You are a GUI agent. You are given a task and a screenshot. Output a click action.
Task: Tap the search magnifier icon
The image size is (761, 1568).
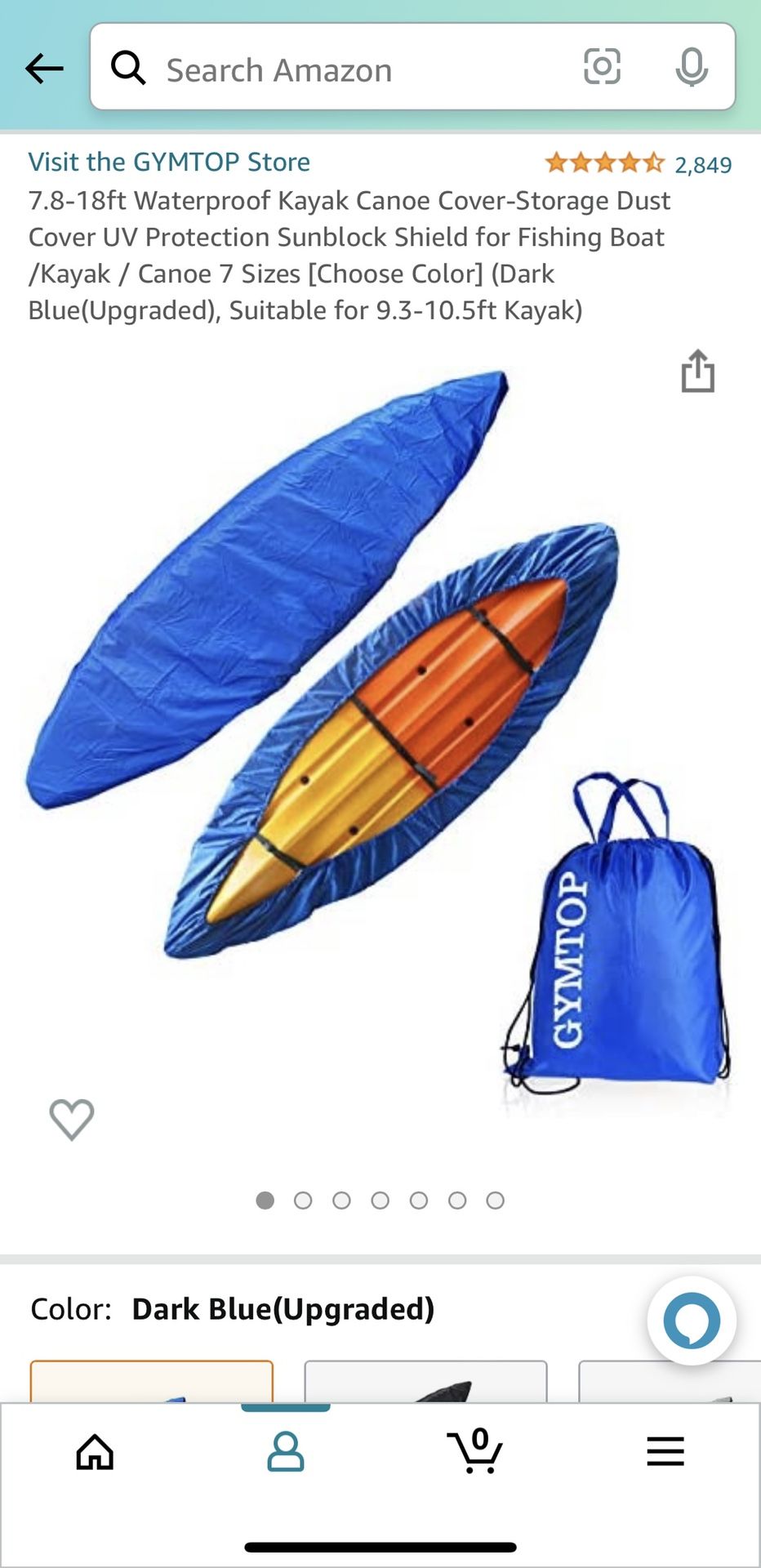(x=129, y=68)
